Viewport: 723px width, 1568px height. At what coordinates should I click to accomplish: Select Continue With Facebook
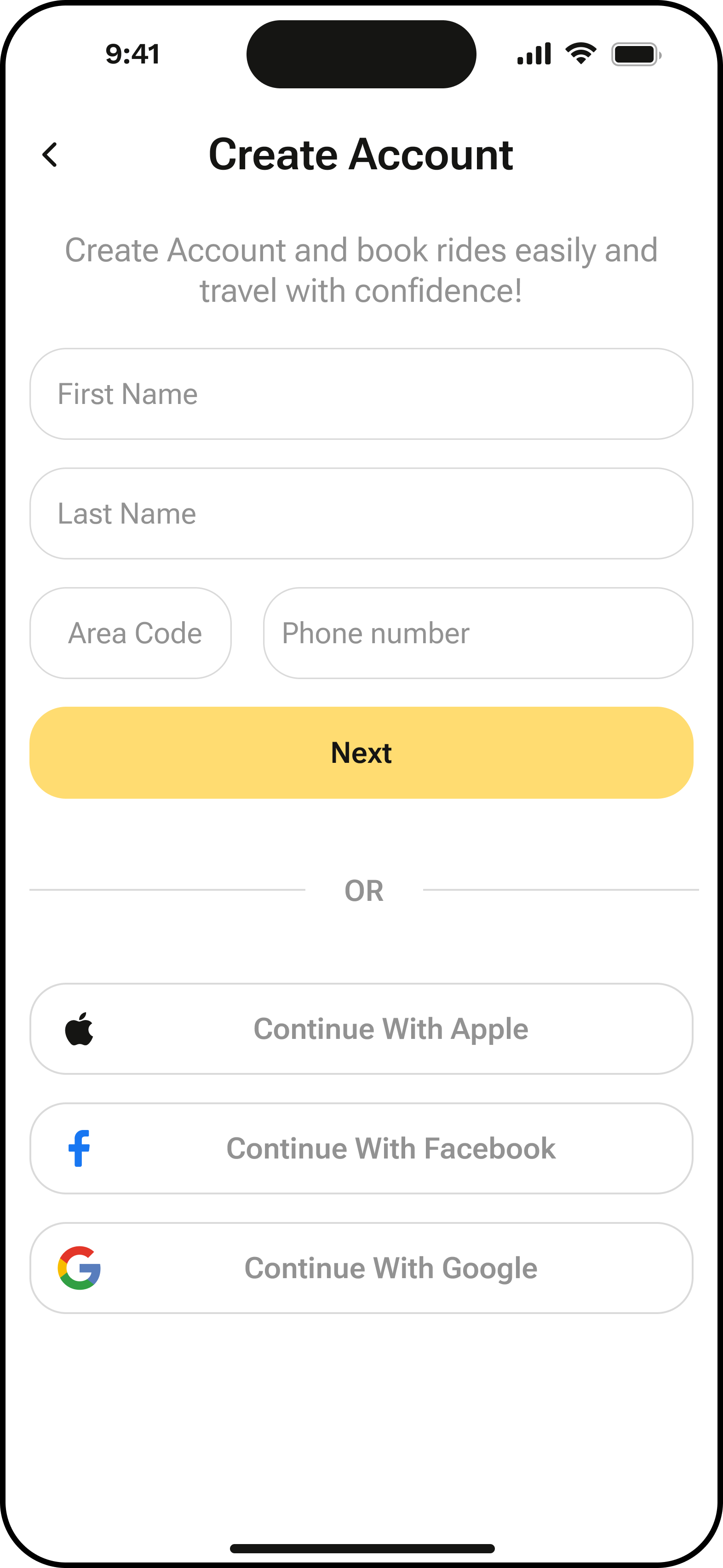(361, 1148)
